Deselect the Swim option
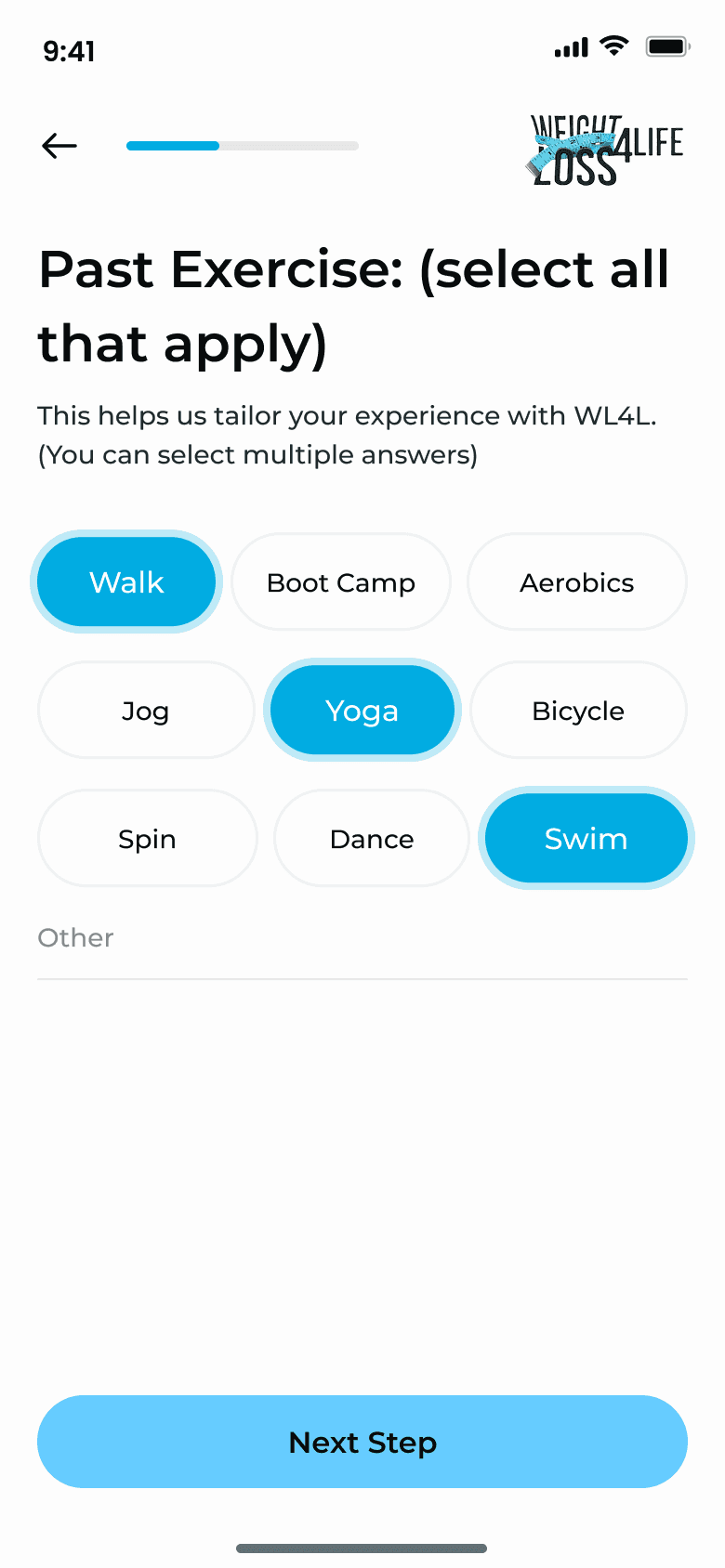The height and width of the screenshot is (1568, 725). click(586, 839)
